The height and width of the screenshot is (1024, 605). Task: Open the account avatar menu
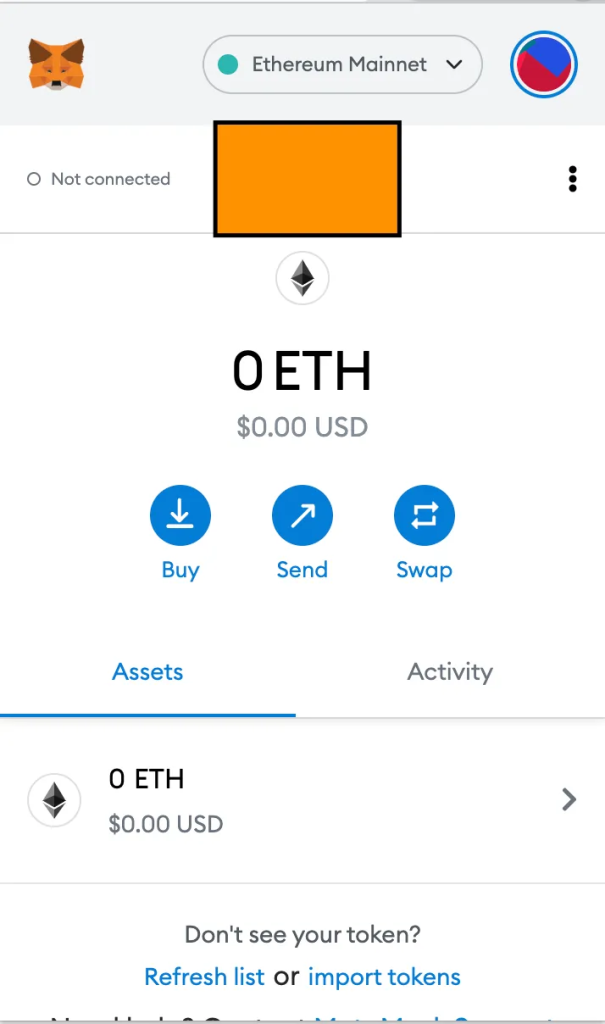pyautogui.click(x=544, y=64)
